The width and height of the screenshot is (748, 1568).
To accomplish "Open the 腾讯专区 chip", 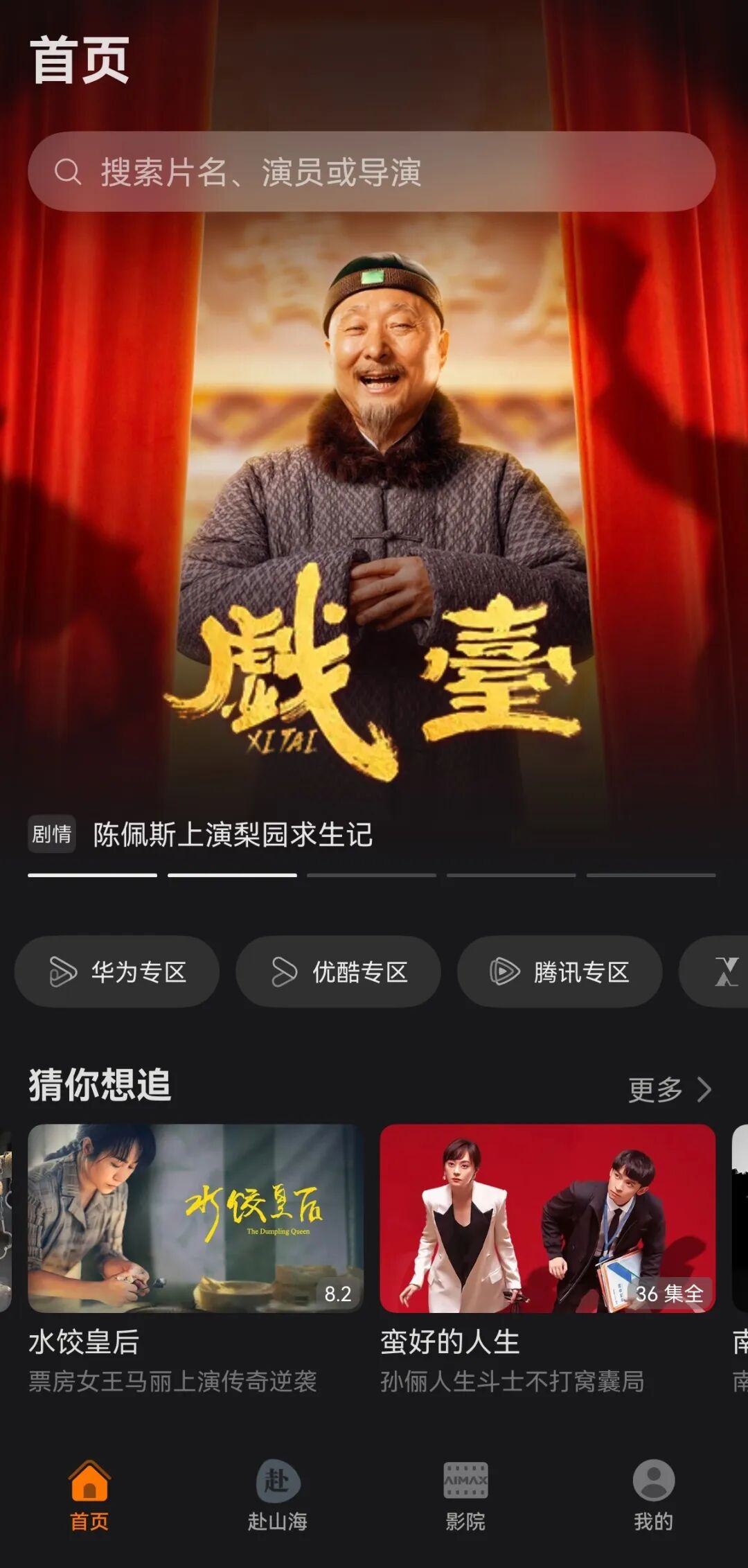I will click(560, 971).
